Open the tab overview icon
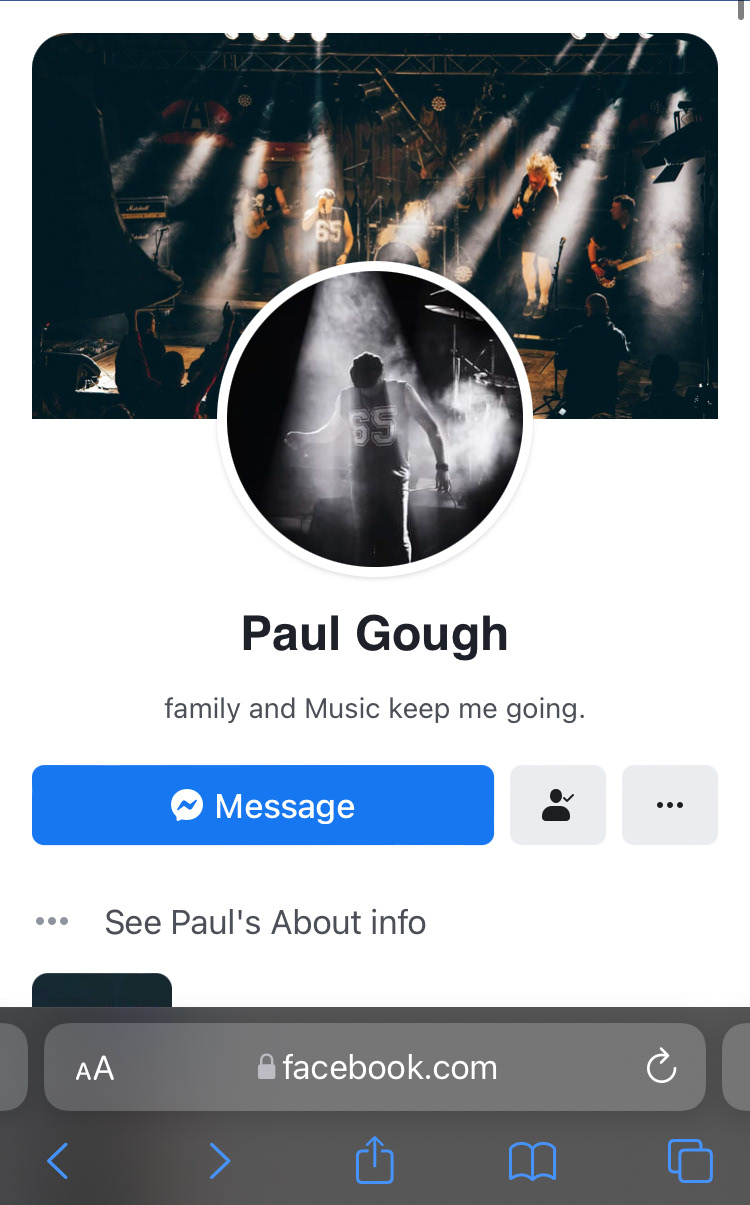750x1205 pixels. tap(689, 1160)
